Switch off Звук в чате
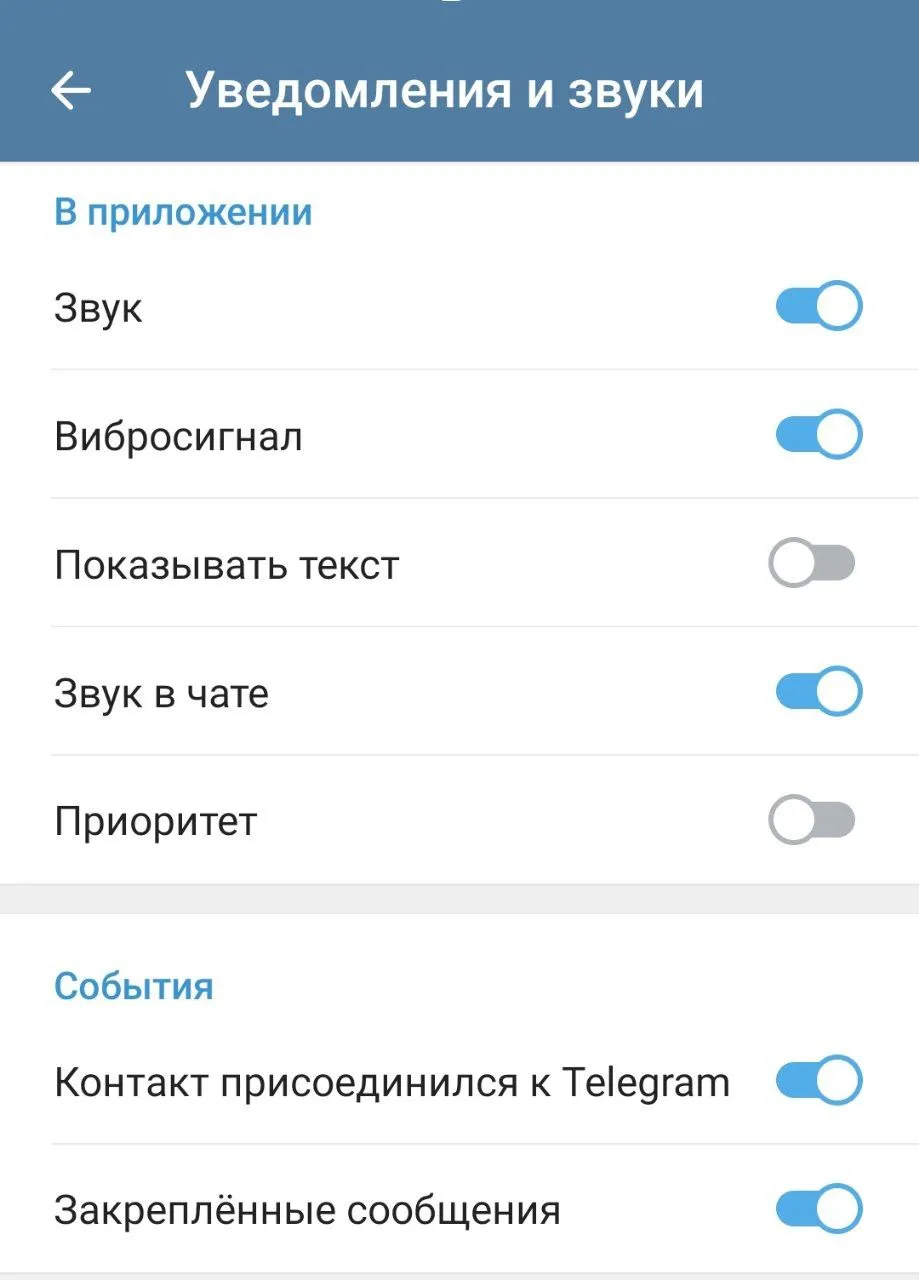Viewport: 919px width, 1280px height. pos(818,692)
